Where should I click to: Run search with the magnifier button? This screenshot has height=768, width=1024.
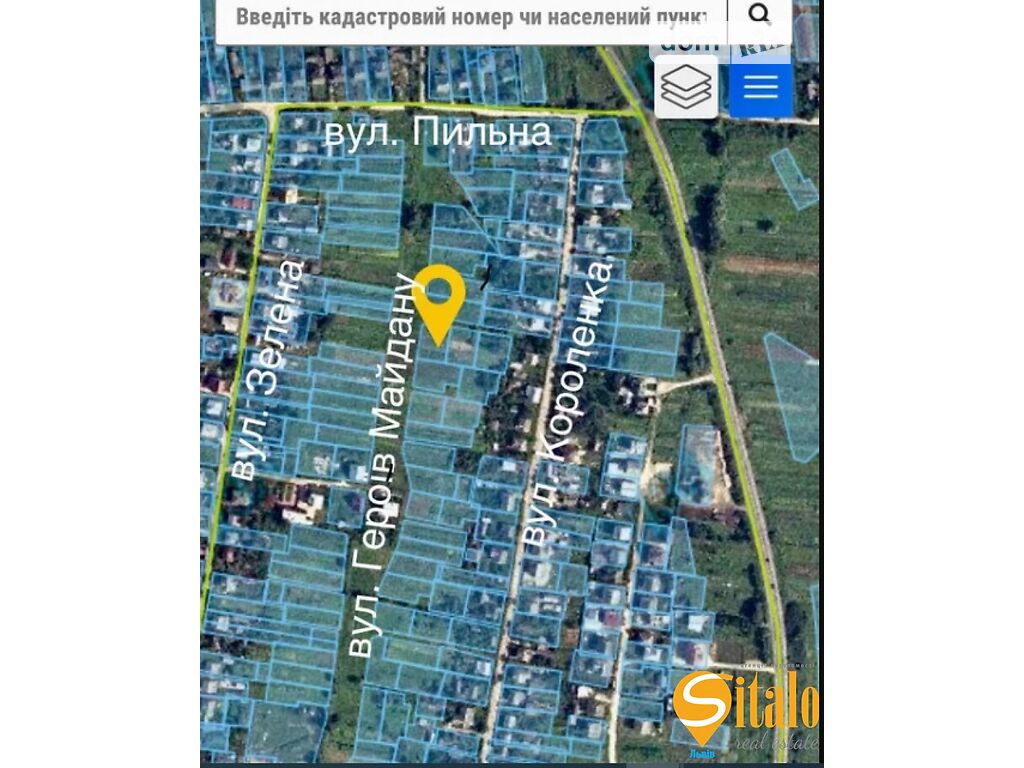click(x=759, y=15)
